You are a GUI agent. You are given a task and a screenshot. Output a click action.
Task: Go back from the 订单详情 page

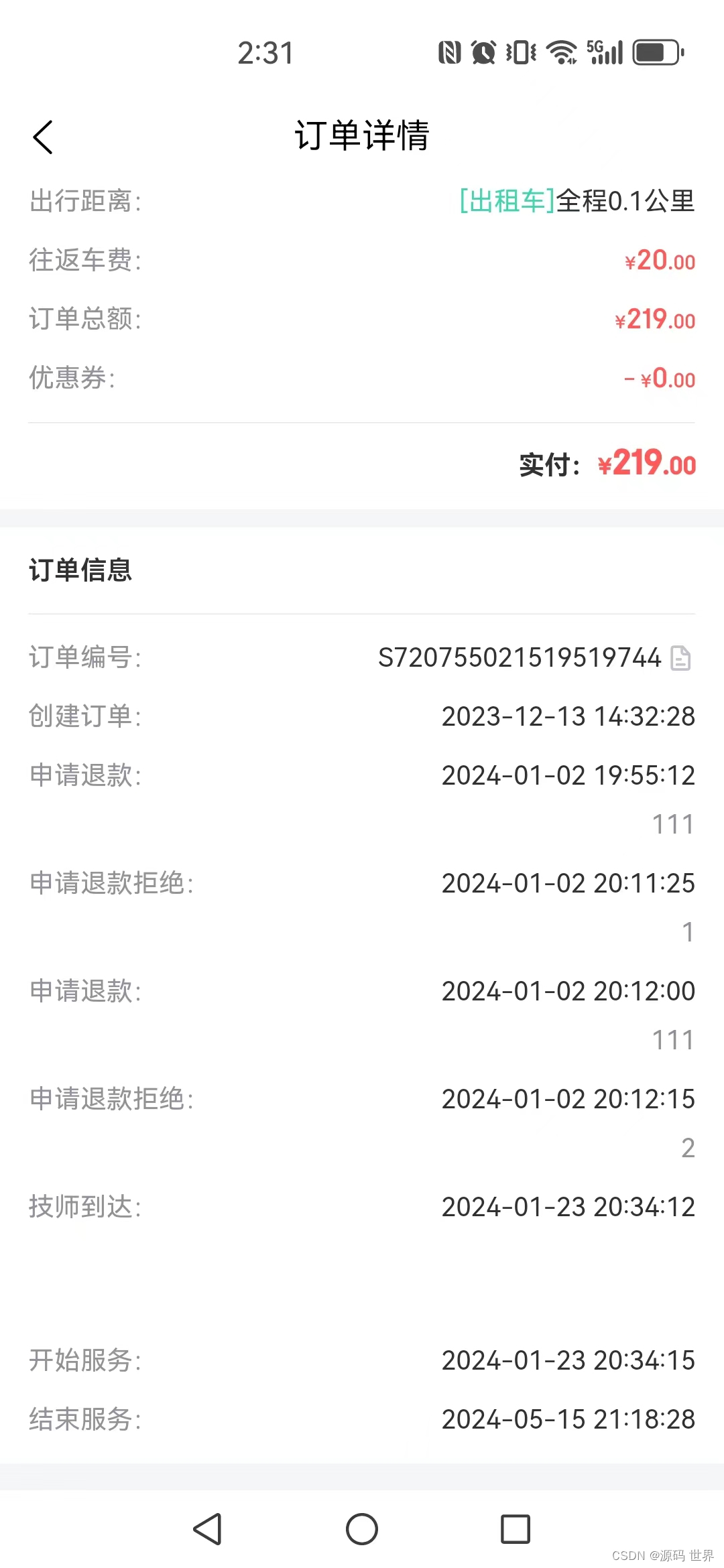(43, 137)
